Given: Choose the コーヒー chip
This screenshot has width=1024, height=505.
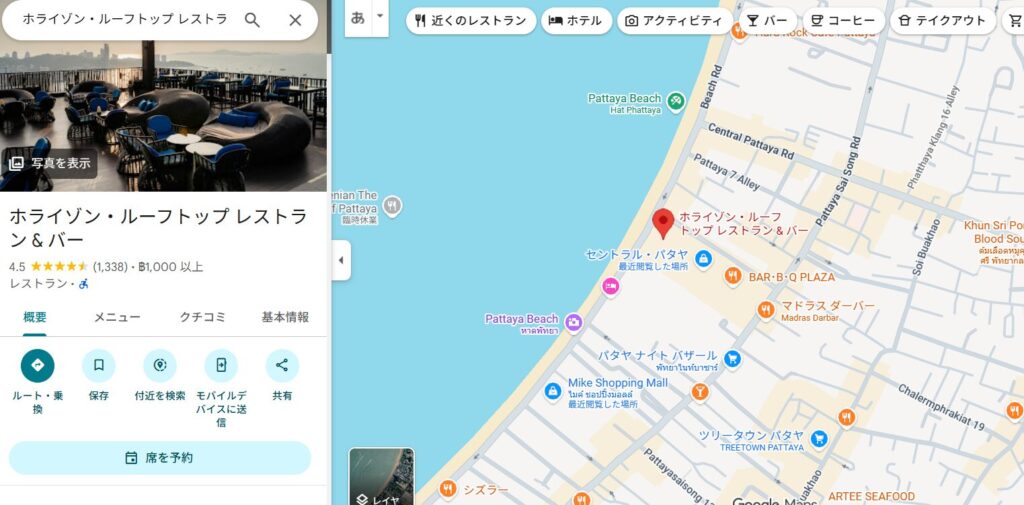Looking at the screenshot, I should click(x=843, y=20).
